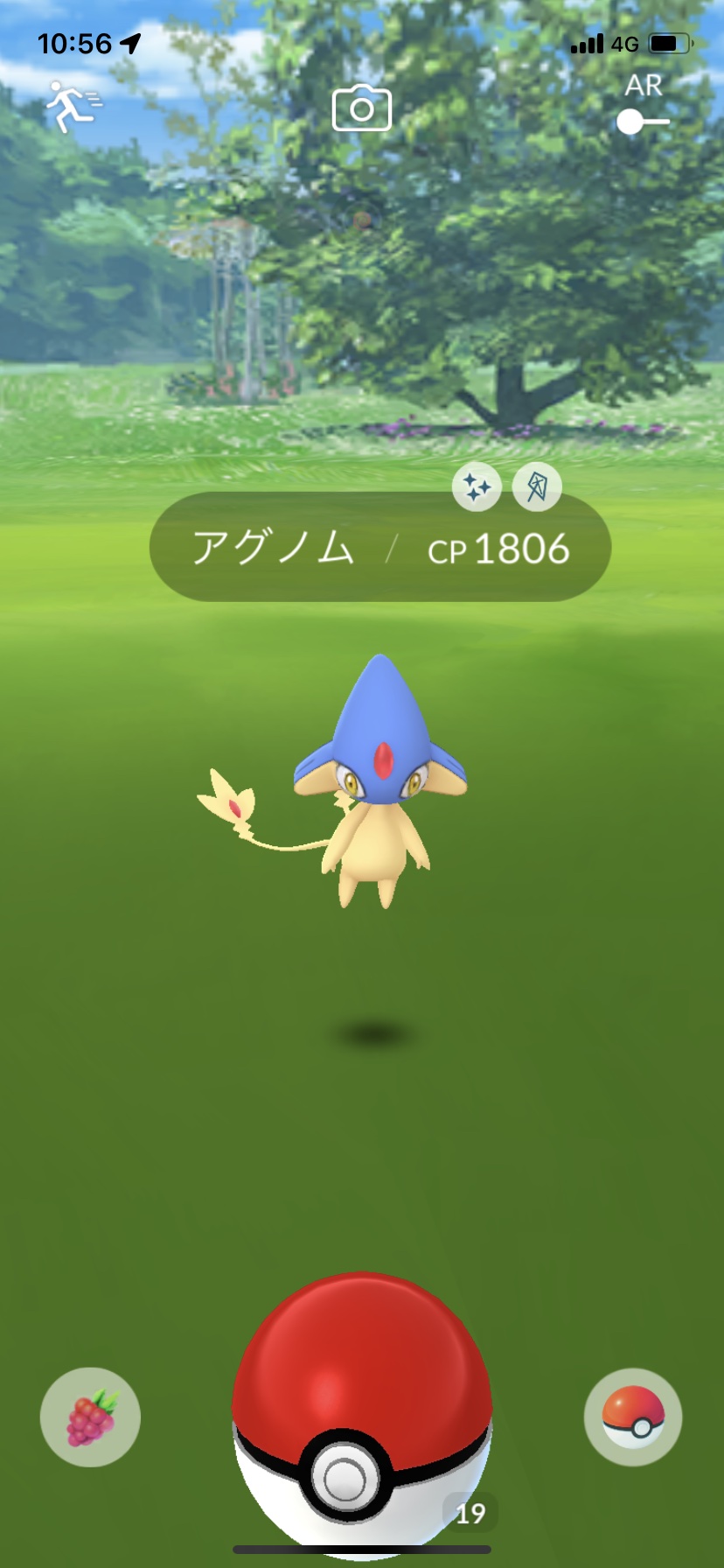Open the Poké Ball selection menu
Image resolution: width=724 pixels, height=1568 pixels.
pos(632,1417)
